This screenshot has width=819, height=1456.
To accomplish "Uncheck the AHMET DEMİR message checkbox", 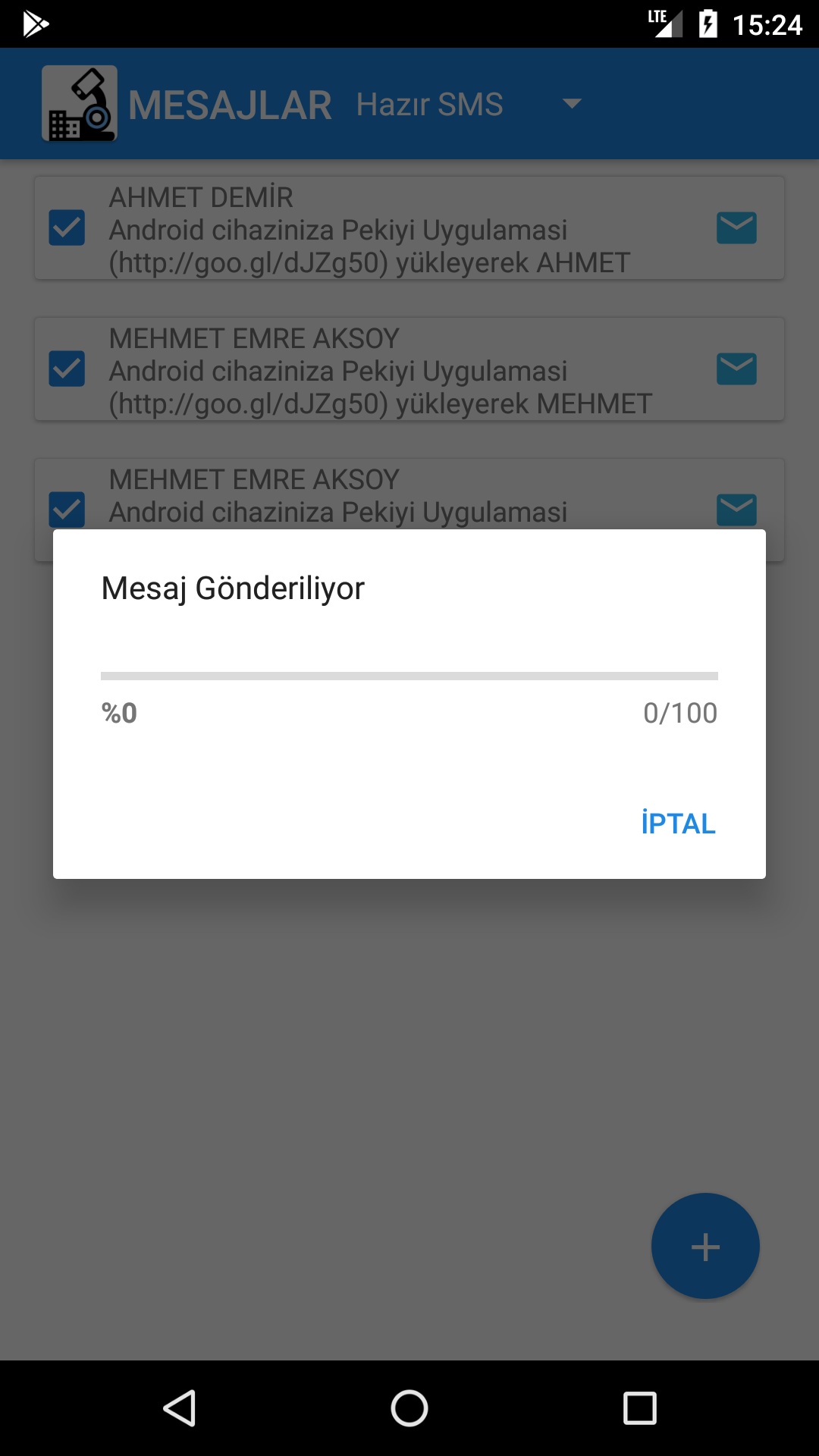I will point(67,227).
